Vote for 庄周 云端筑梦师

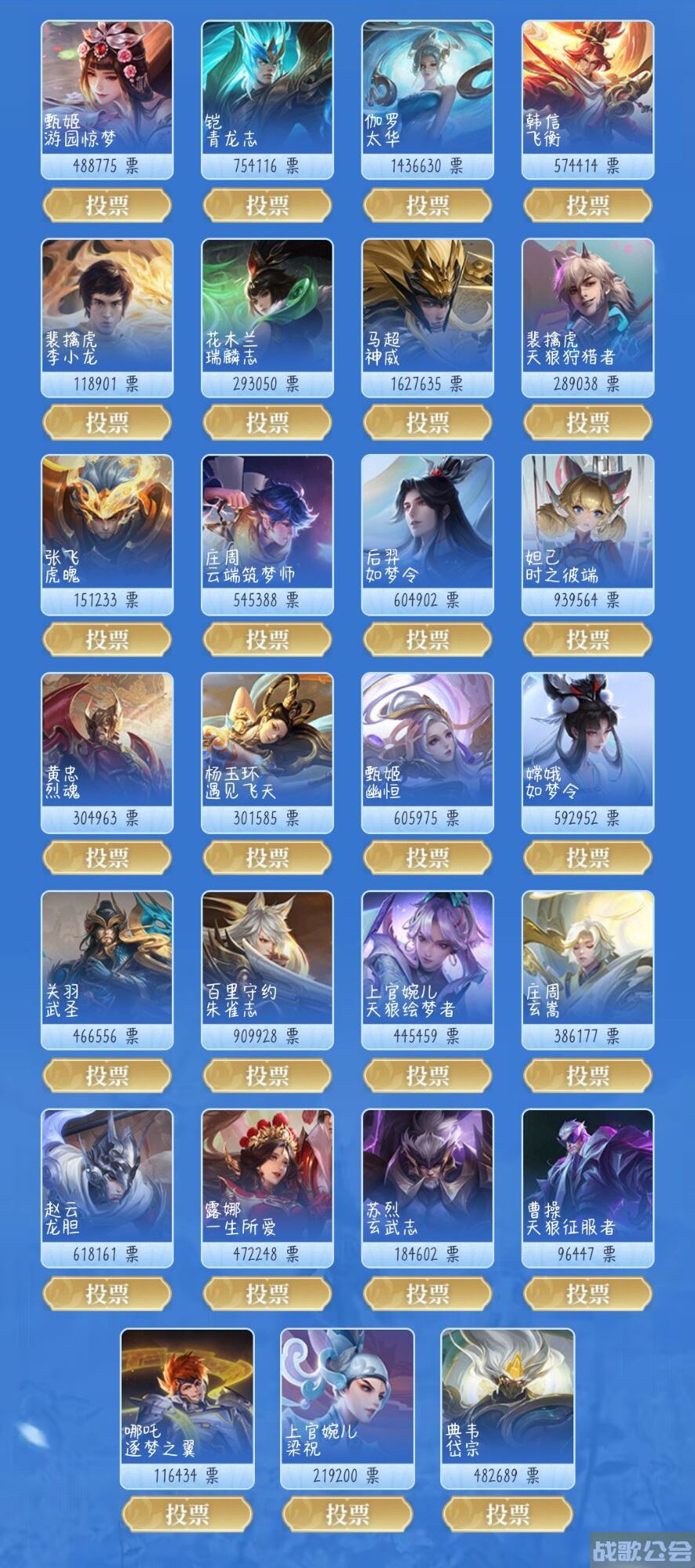pos(267,640)
